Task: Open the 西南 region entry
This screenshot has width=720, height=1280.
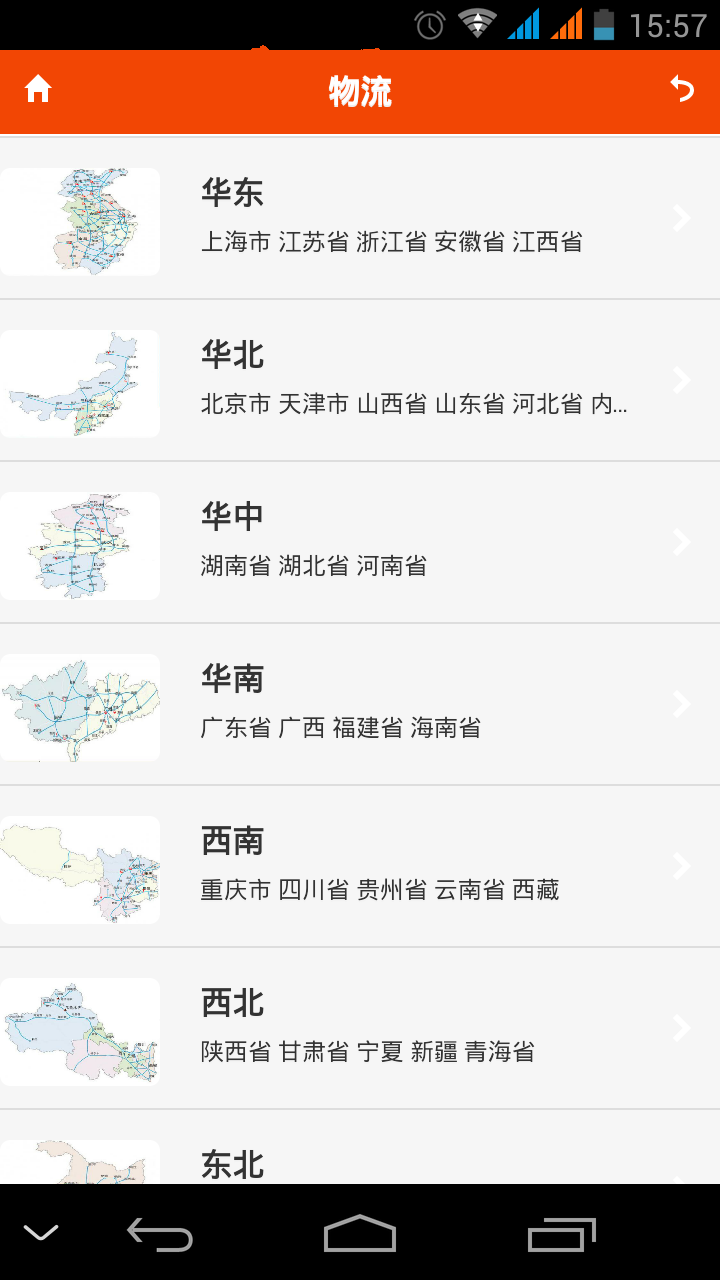Action: tap(360, 867)
